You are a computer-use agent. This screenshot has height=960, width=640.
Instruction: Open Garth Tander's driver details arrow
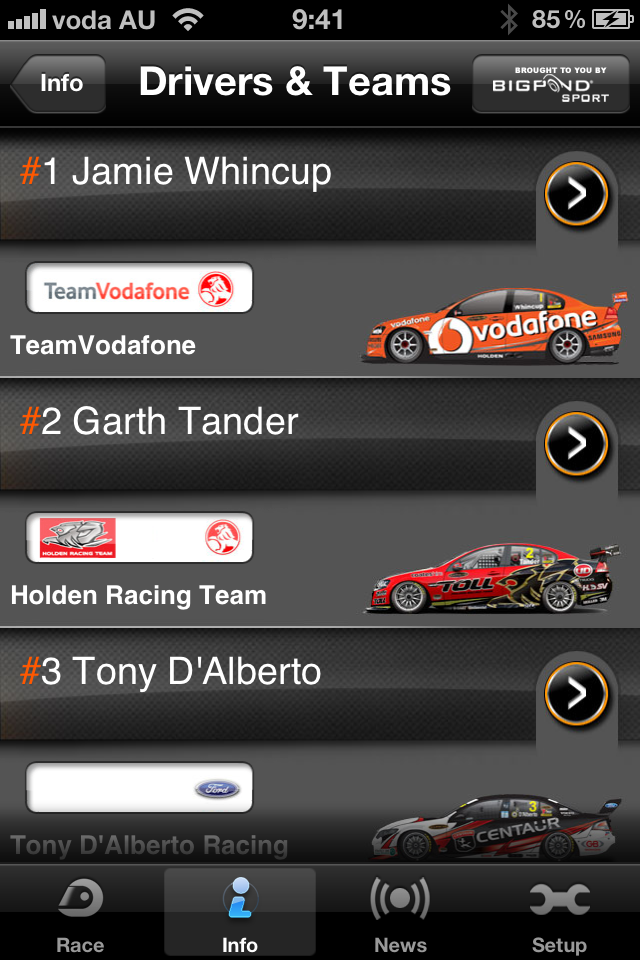[x=576, y=443]
